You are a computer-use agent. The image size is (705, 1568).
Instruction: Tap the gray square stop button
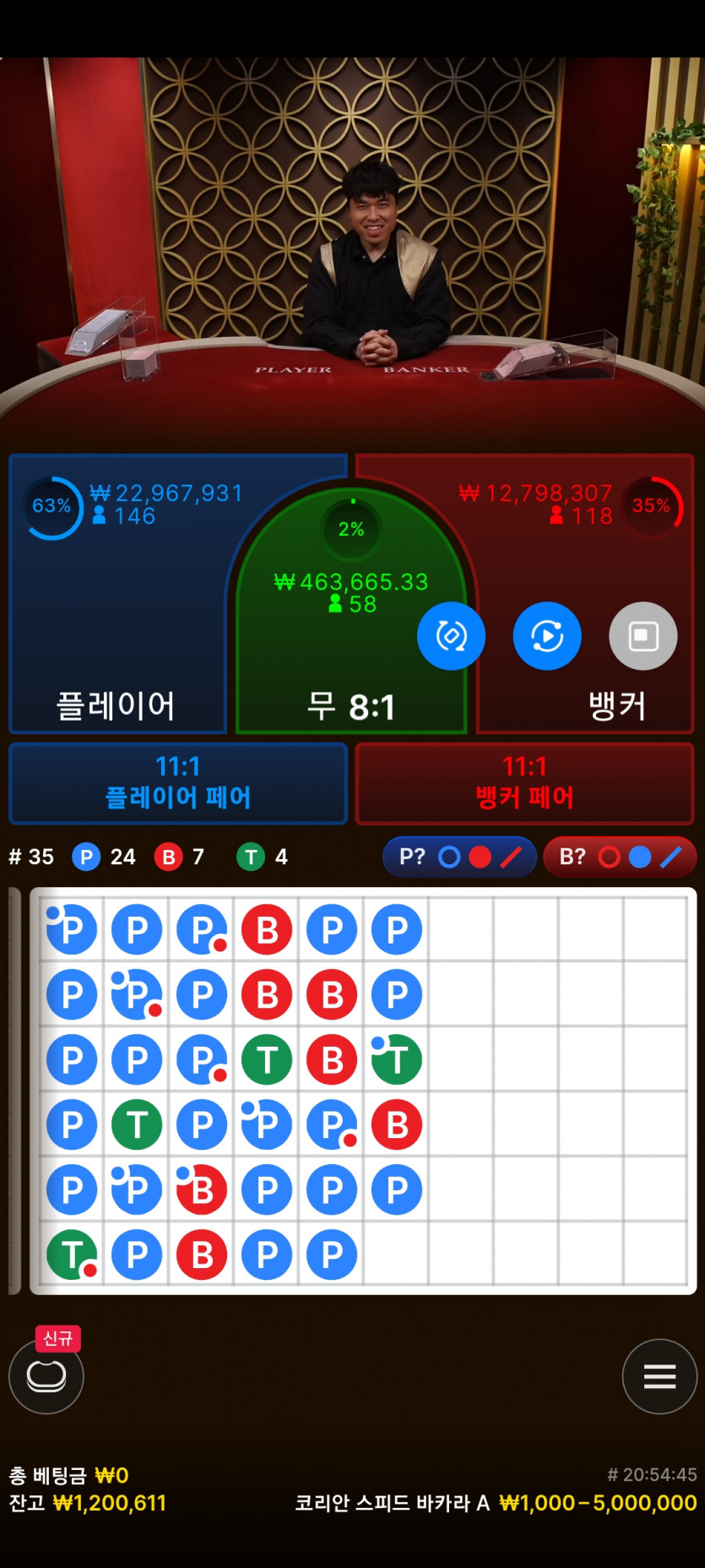tap(643, 636)
